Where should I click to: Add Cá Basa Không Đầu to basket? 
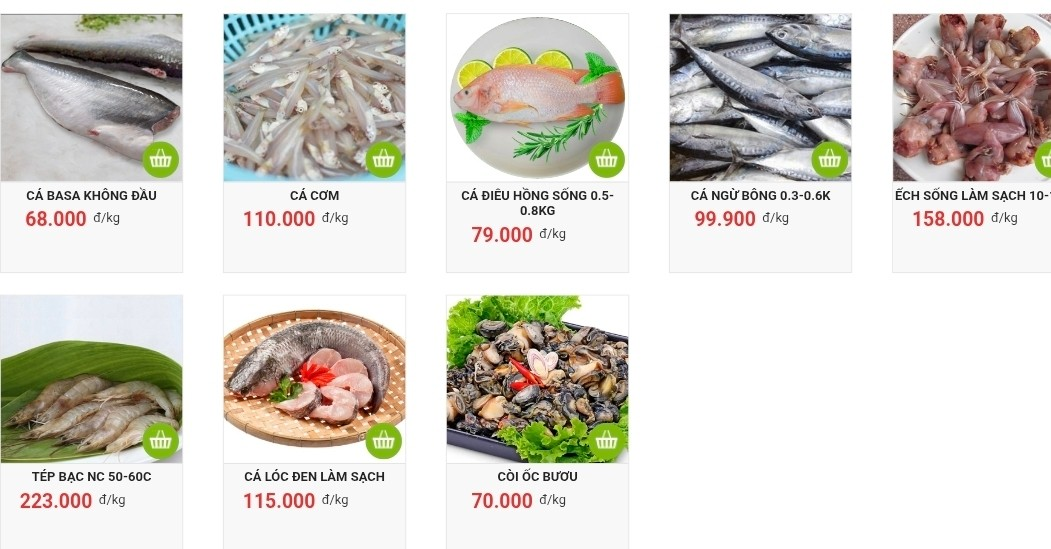[x=161, y=159]
